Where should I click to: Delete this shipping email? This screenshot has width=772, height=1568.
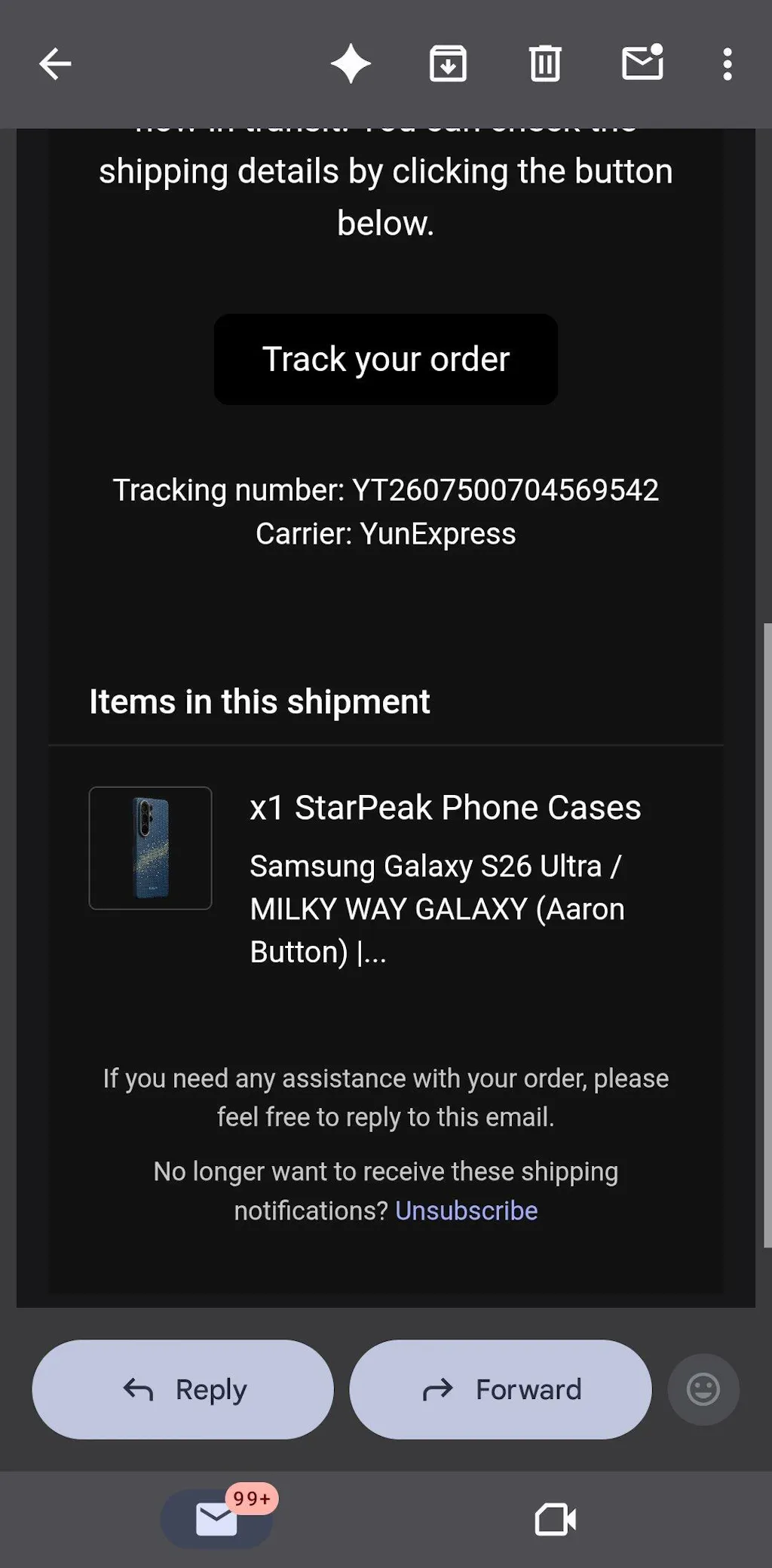coord(544,64)
